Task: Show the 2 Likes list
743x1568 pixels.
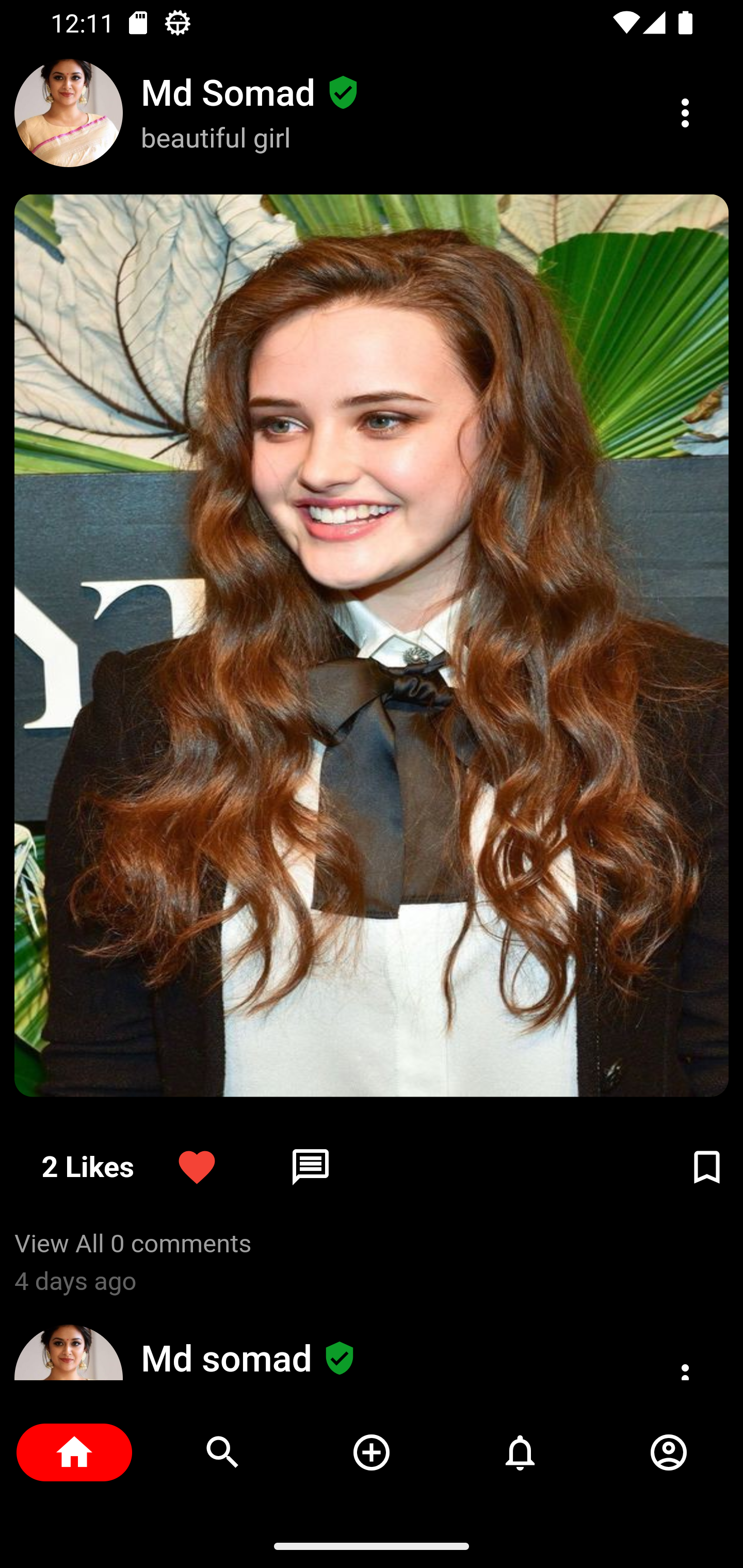Action: click(x=88, y=1167)
